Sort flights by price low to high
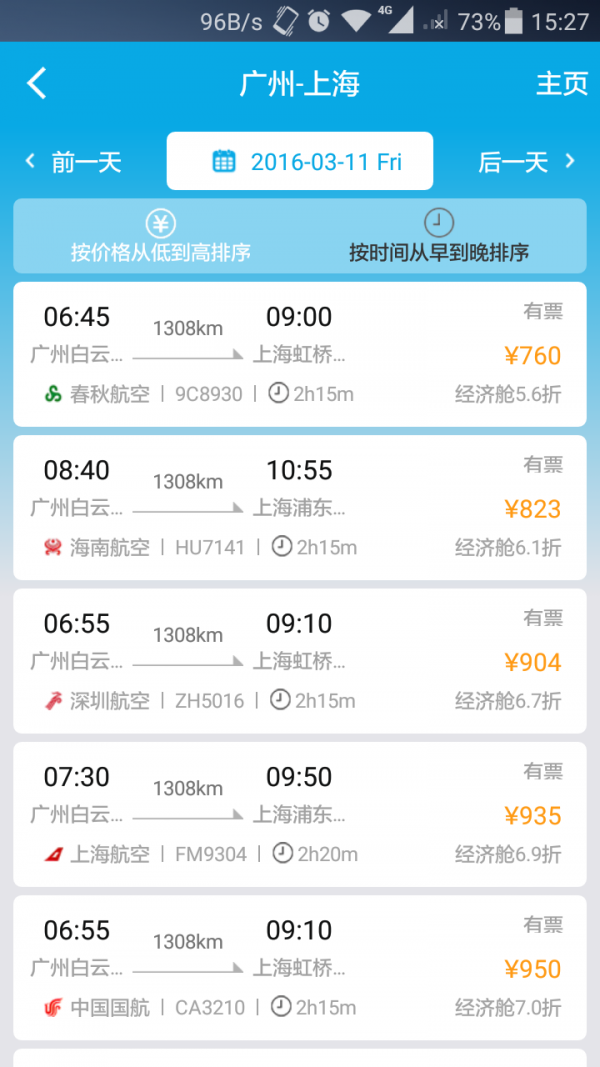The height and width of the screenshot is (1067, 600). tap(161, 237)
